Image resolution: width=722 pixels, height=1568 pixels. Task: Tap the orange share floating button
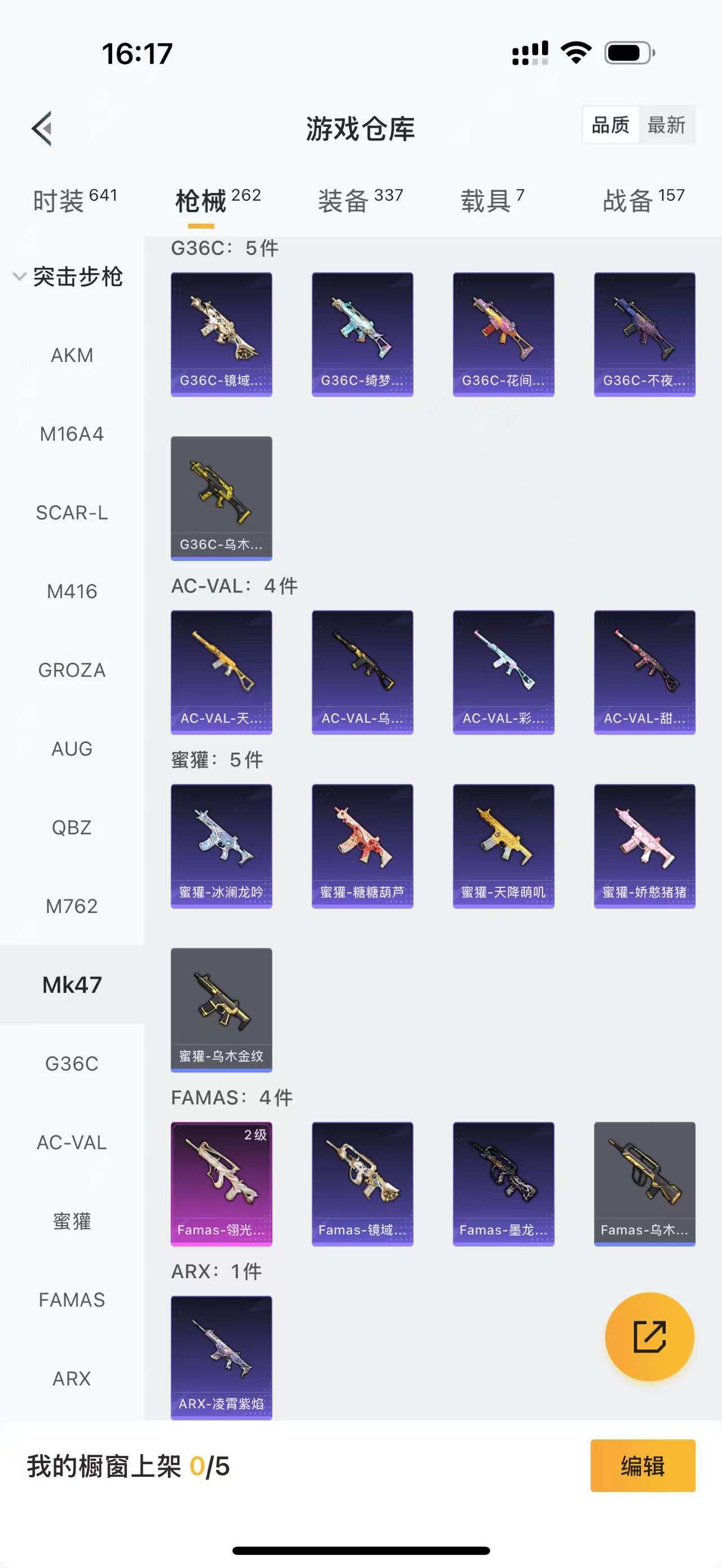coord(649,1337)
